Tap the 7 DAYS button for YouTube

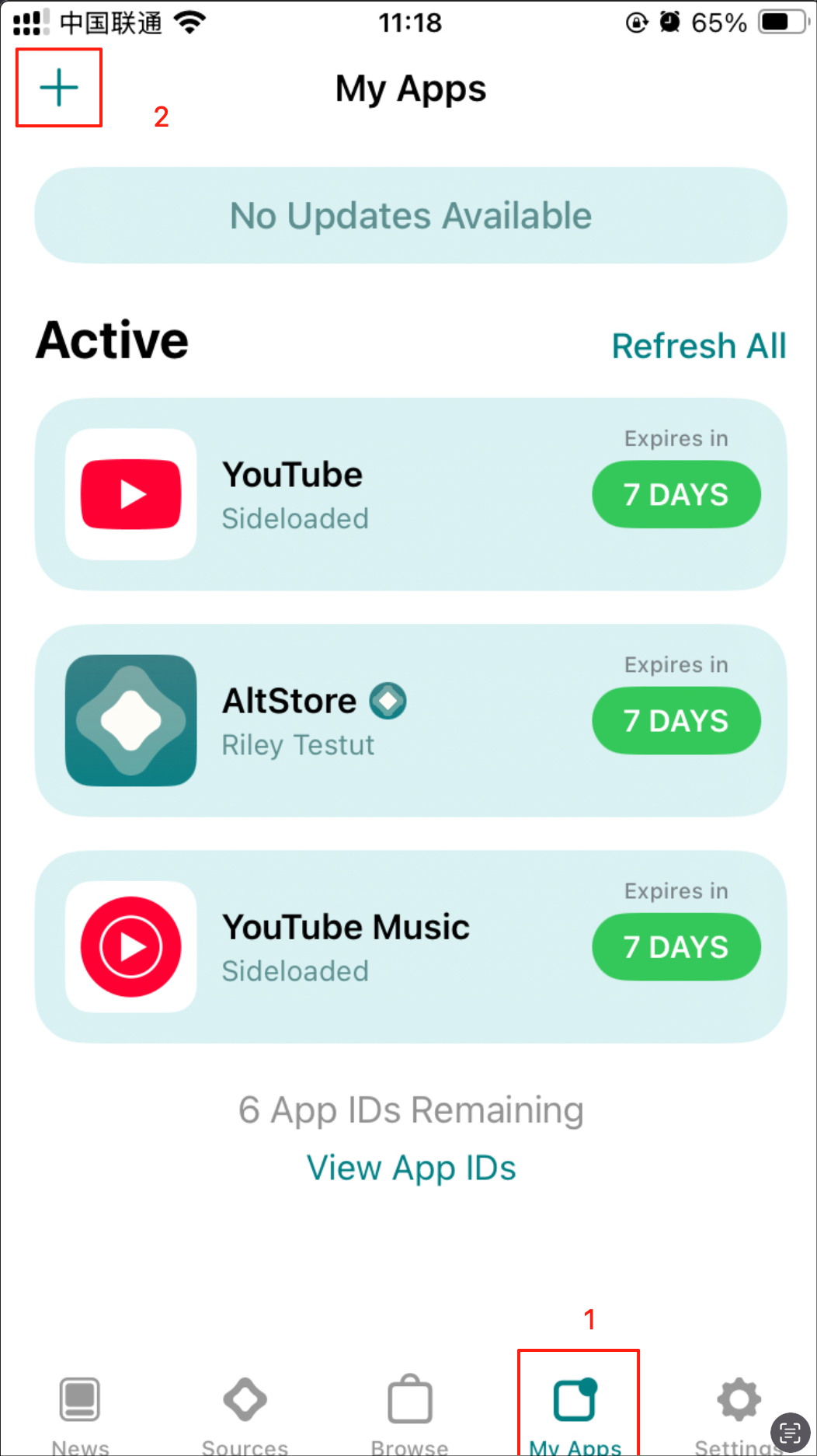tap(676, 494)
